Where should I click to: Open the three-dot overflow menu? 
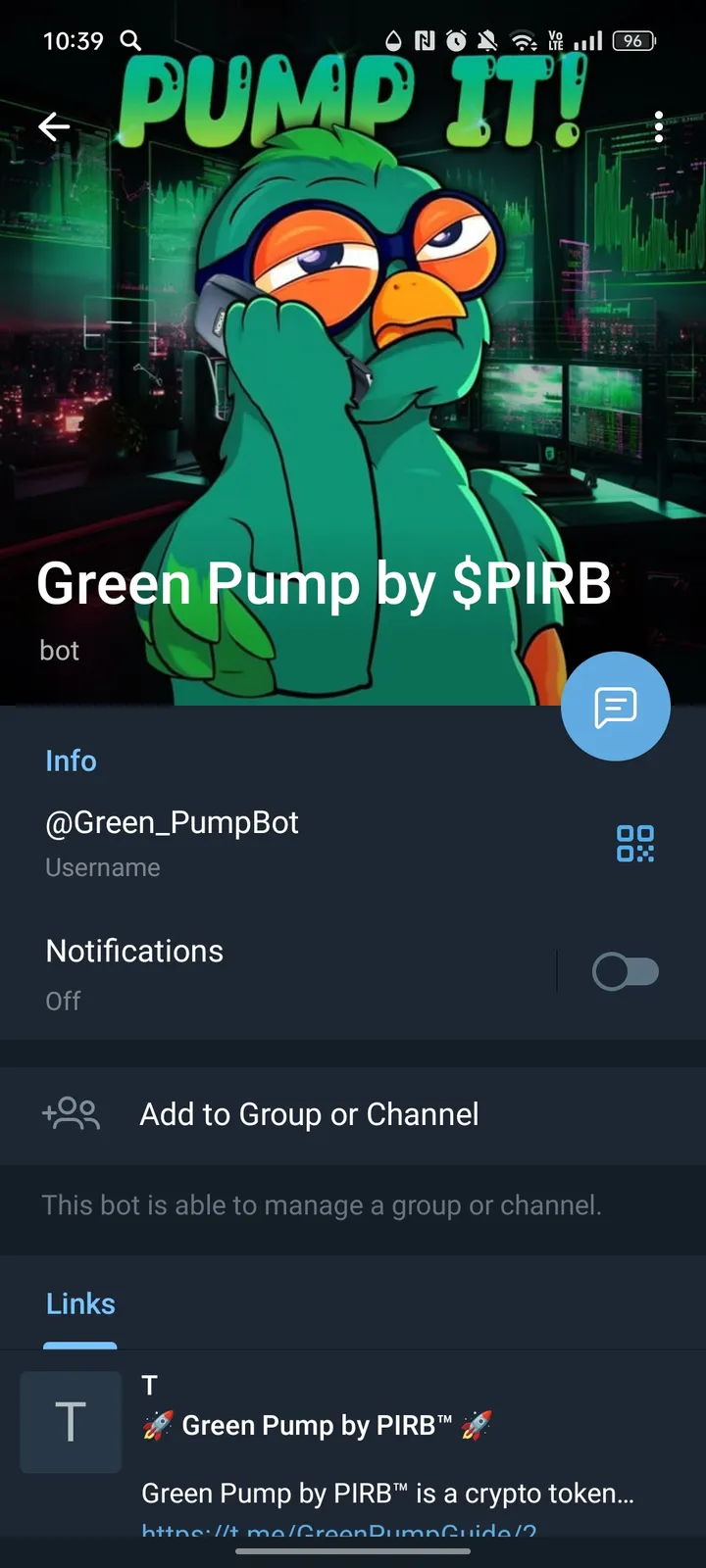click(x=659, y=126)
